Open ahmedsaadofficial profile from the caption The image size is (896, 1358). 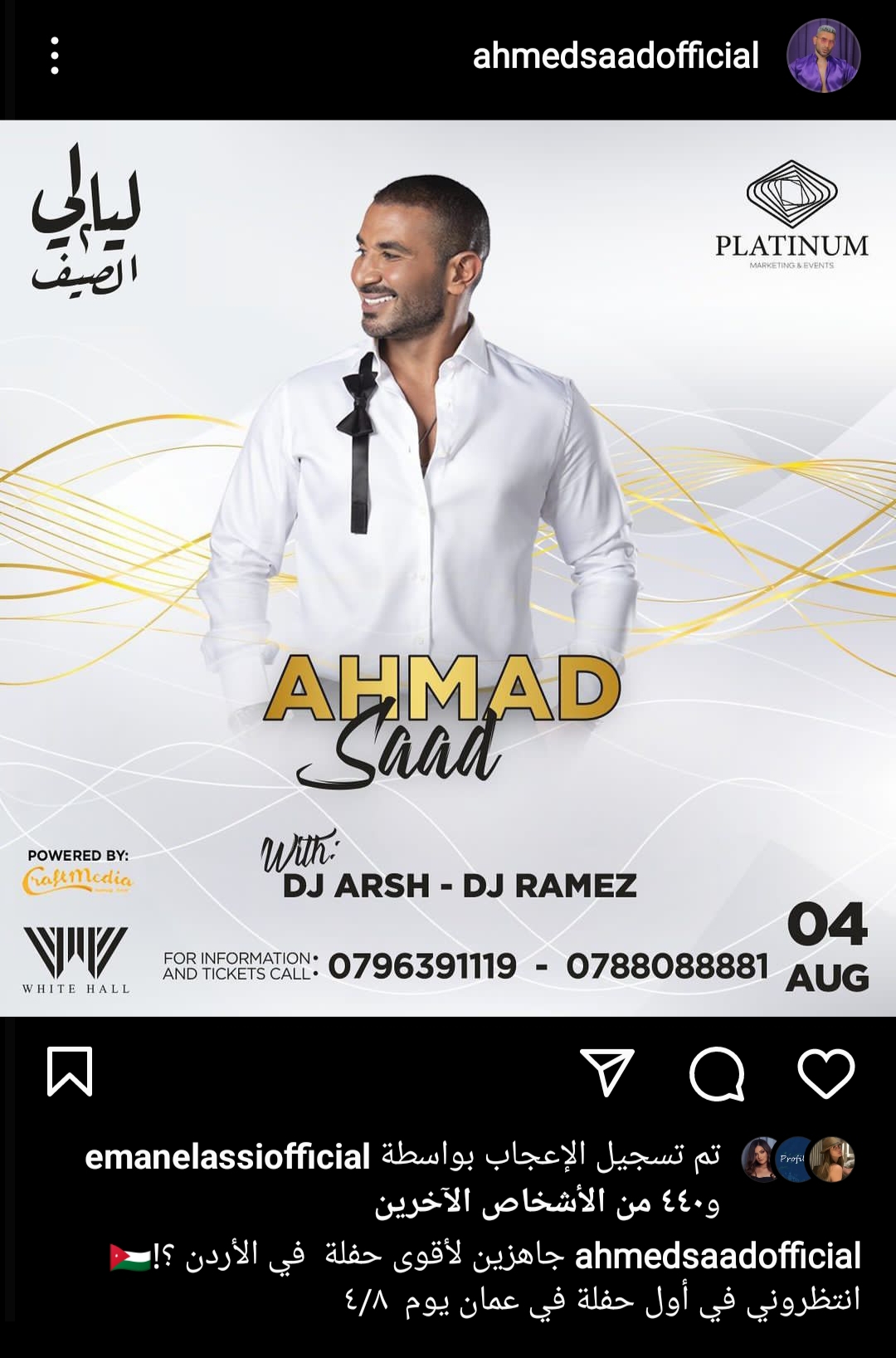(x=718, y=1256)
